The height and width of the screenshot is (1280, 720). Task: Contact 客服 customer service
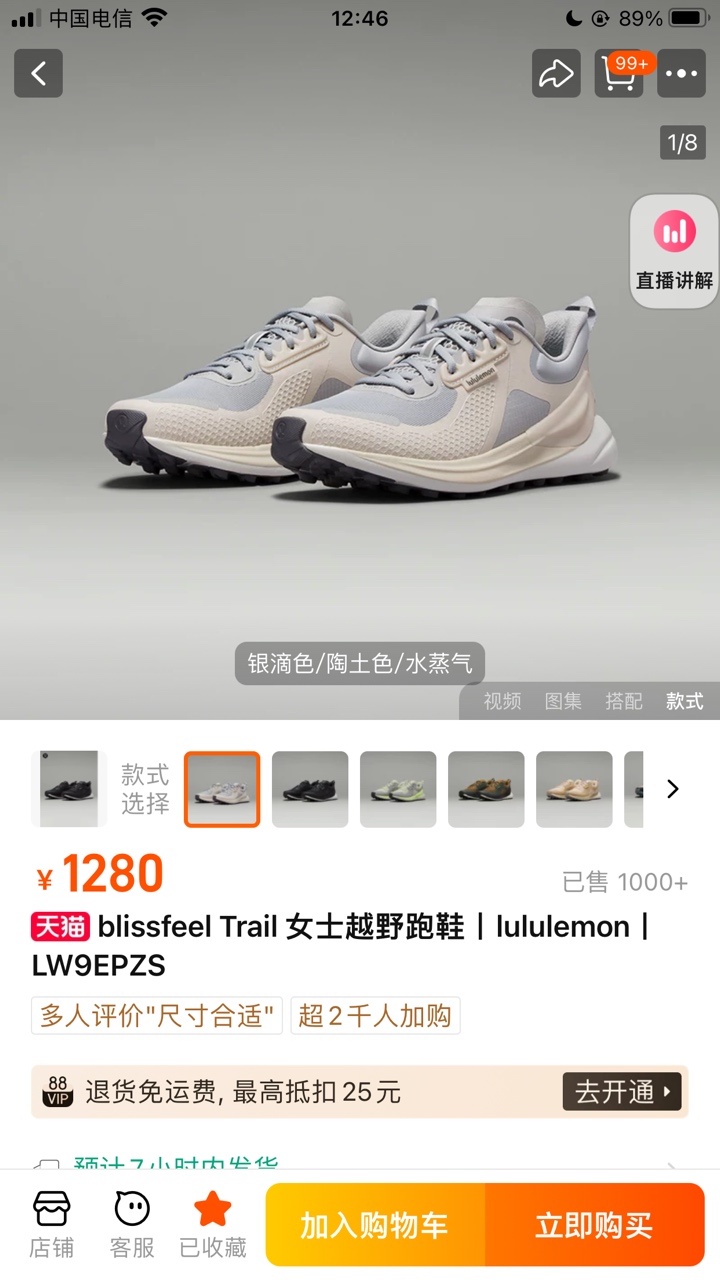pos(132,1224)
